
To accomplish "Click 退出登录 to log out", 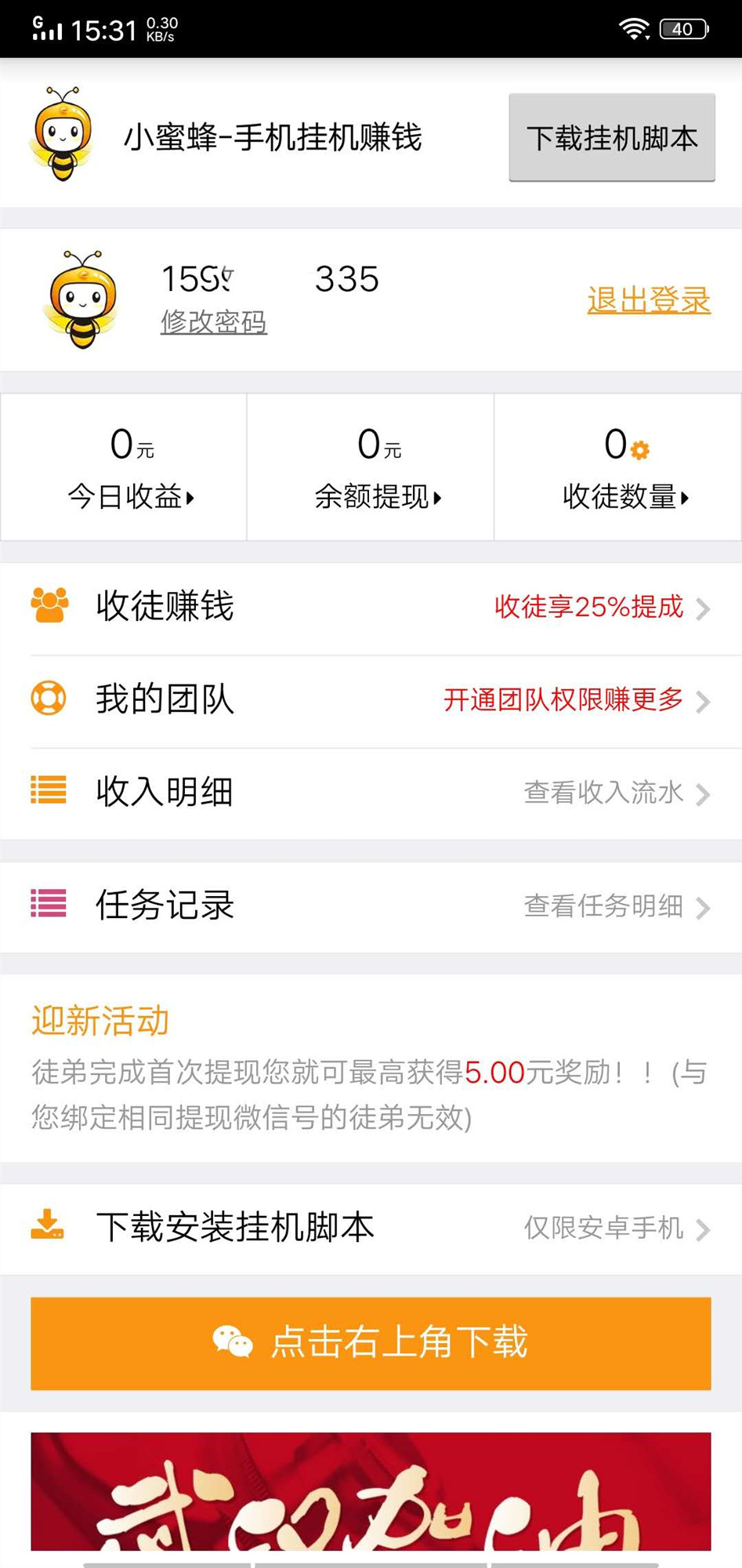I will [648, 299].
